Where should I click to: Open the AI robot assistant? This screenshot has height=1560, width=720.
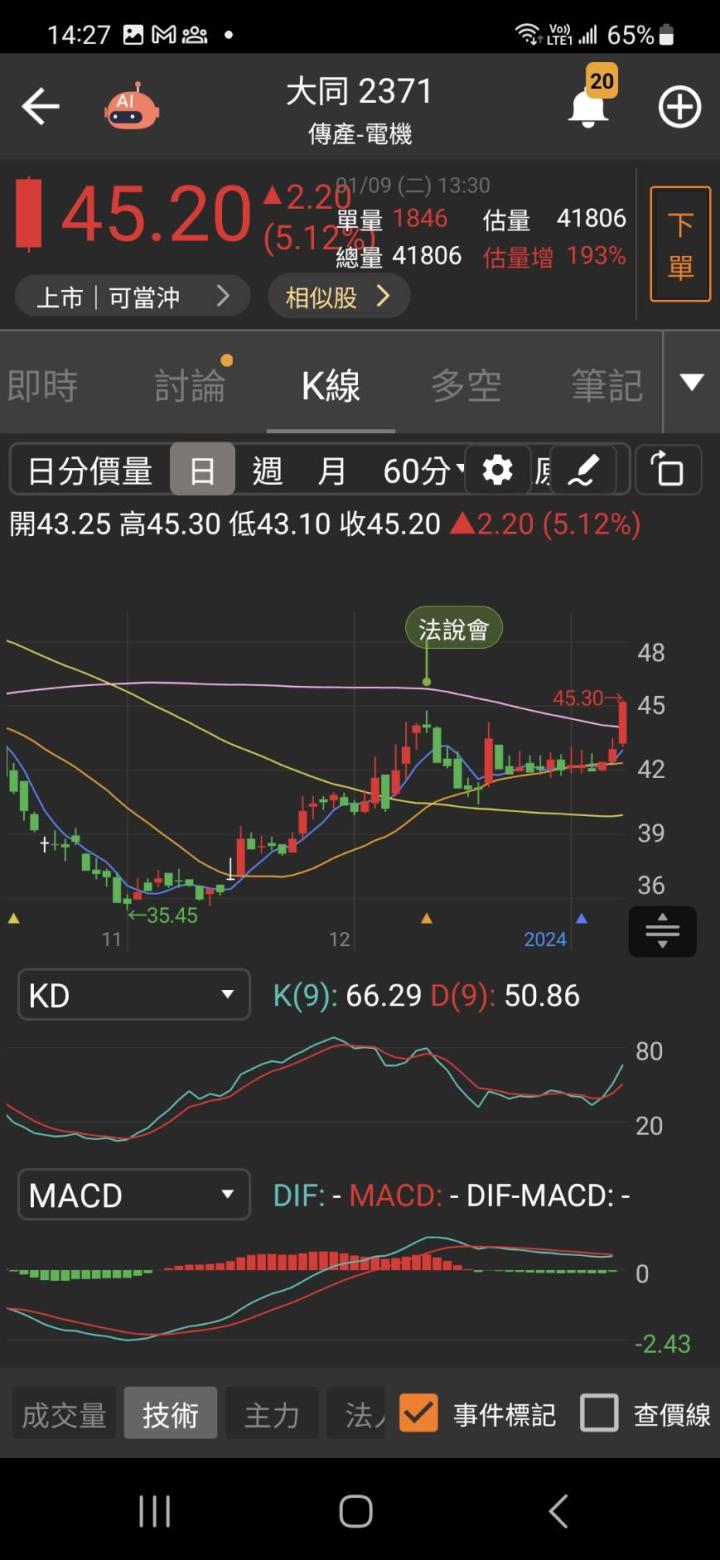point(131,106)
